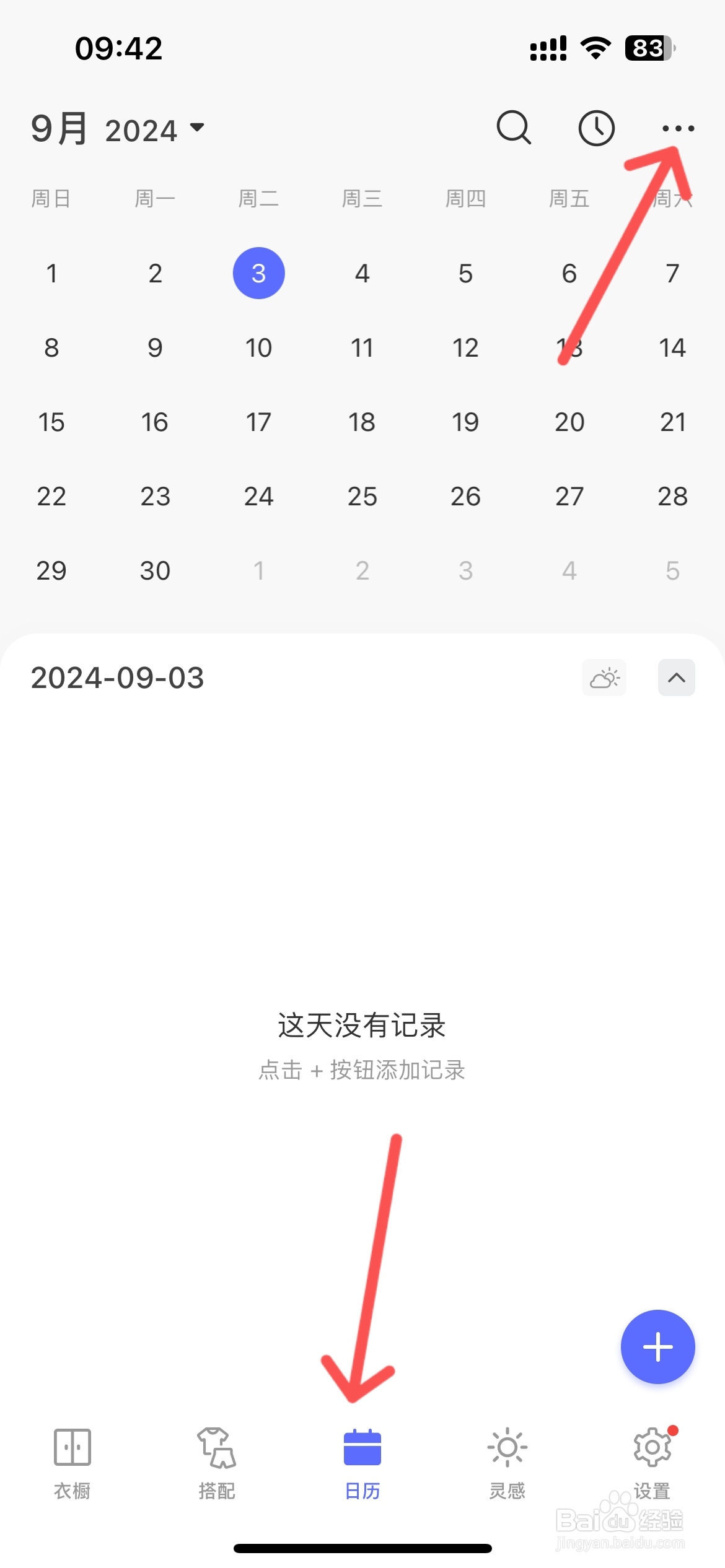Collapse the day detail panel chevron

676,677
